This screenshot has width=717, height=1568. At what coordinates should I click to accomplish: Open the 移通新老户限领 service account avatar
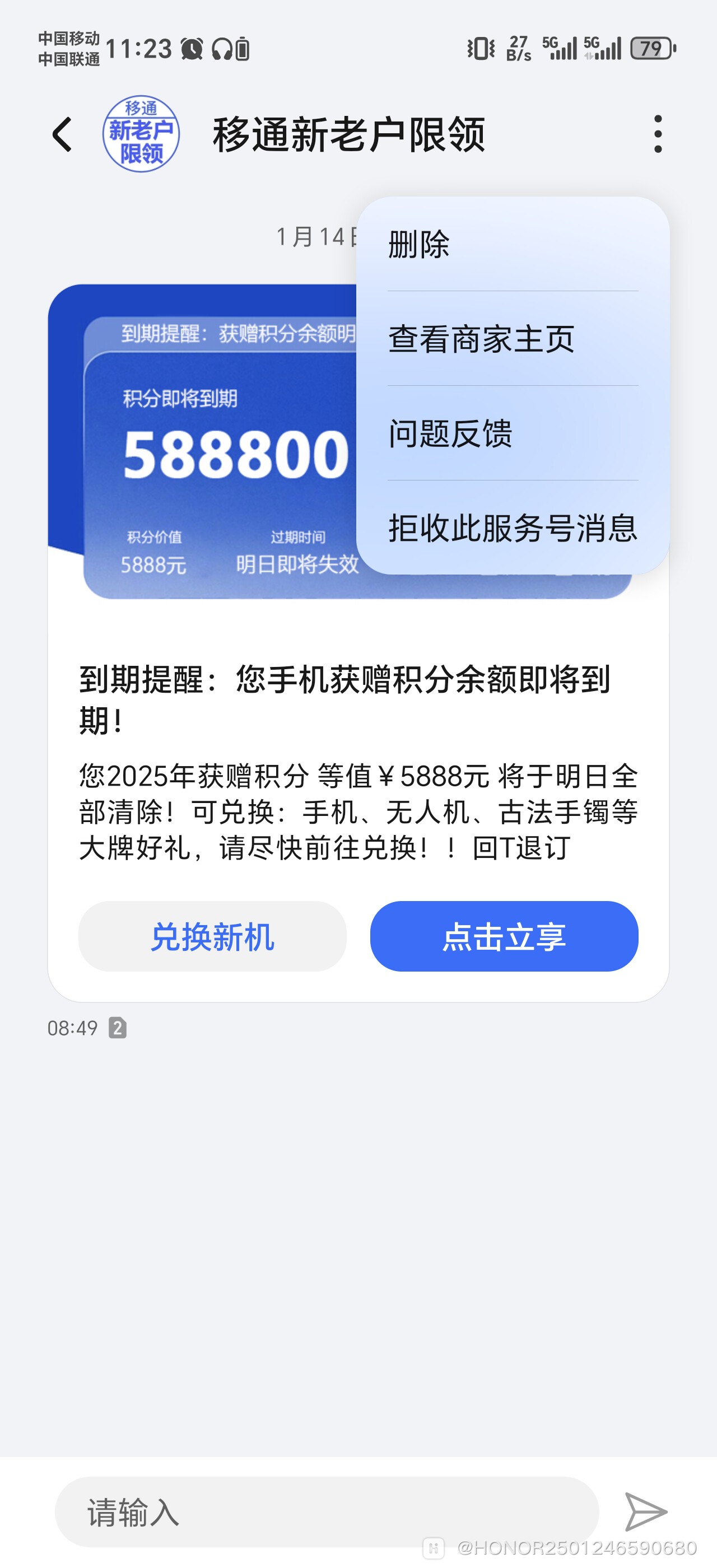pyautogui.click(x=141, y=135)
